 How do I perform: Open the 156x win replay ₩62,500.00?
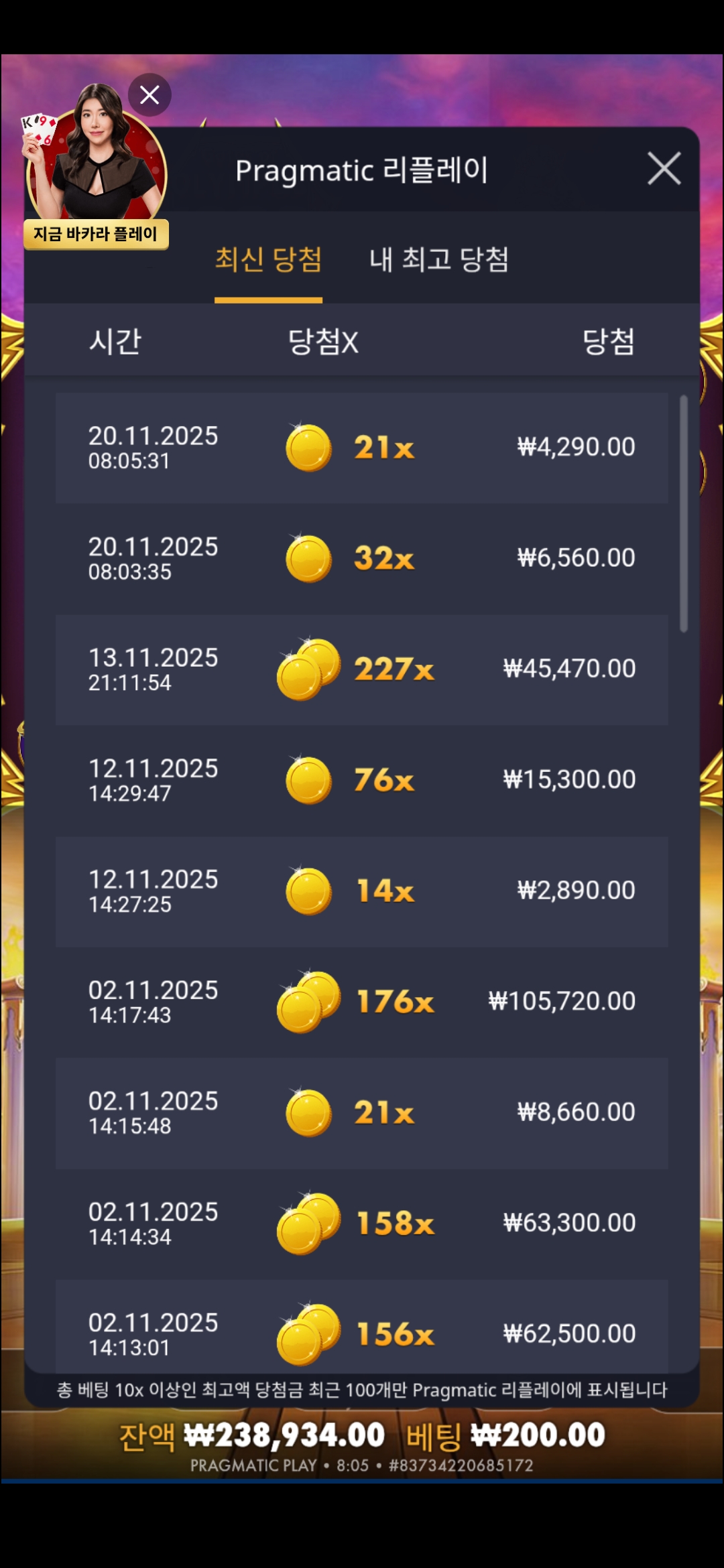361,1330
